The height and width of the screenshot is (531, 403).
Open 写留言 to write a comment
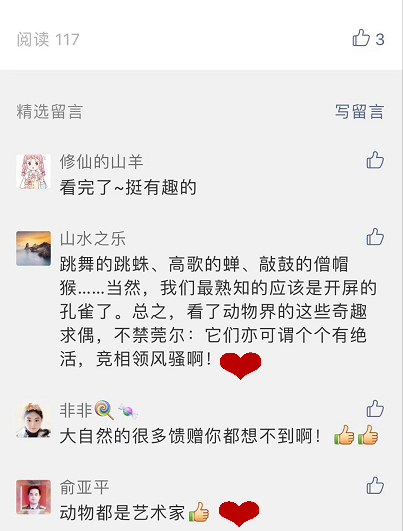tap(359, 112)
